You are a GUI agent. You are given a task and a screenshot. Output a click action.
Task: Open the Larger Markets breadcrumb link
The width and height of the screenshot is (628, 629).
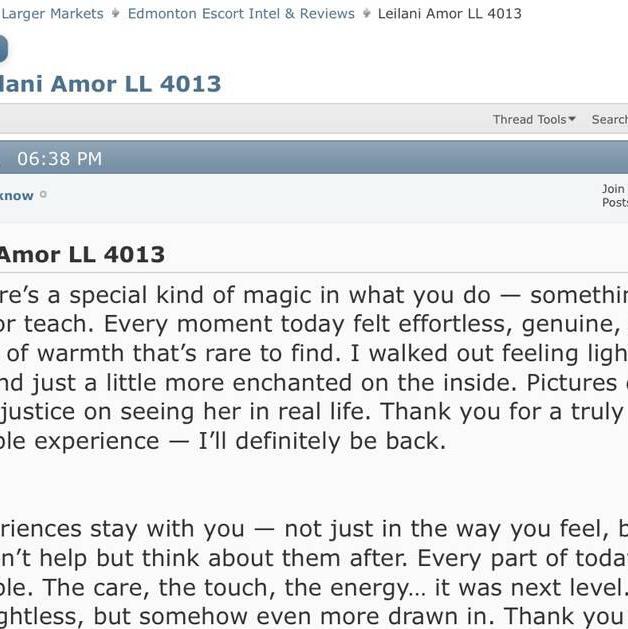click(52, 14)
